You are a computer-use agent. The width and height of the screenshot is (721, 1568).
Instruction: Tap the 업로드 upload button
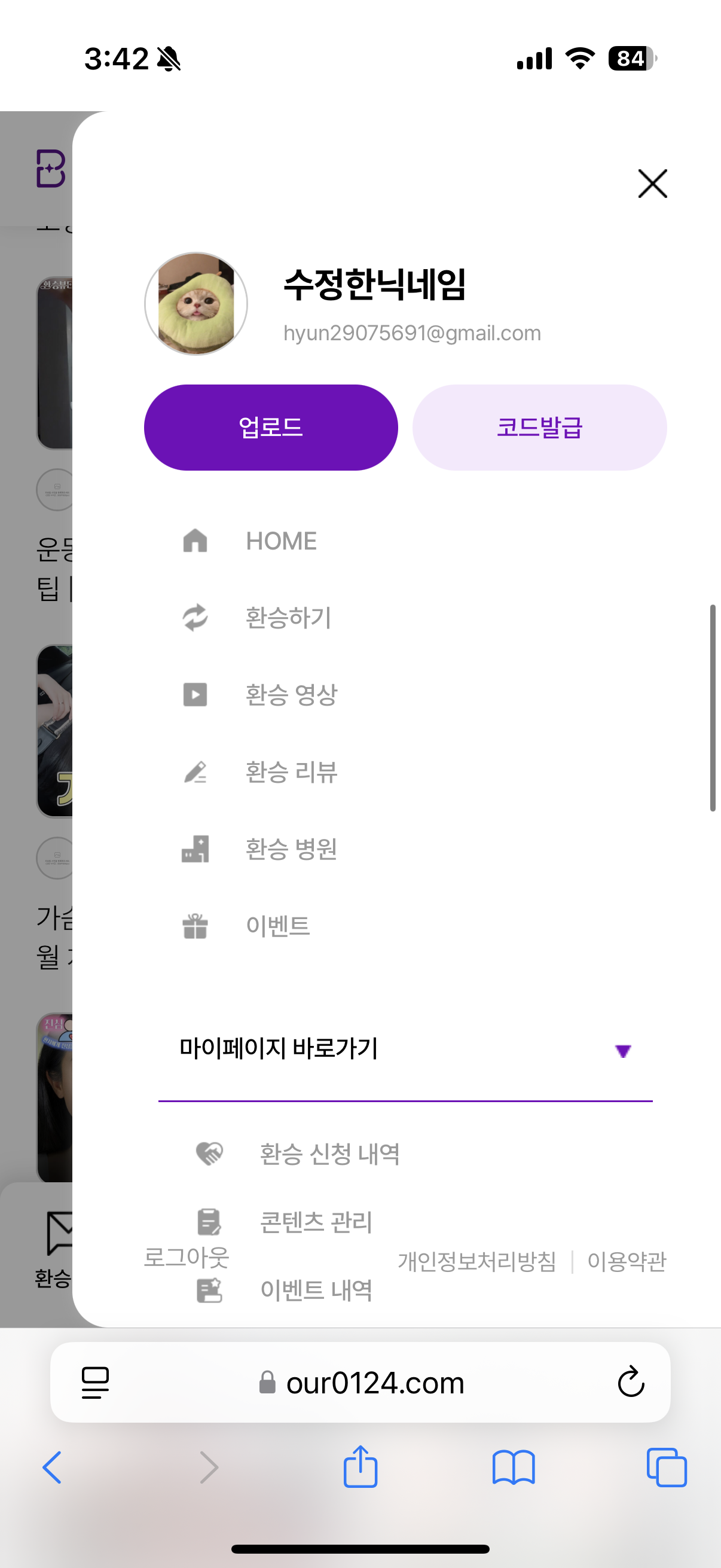coord(271,428)
